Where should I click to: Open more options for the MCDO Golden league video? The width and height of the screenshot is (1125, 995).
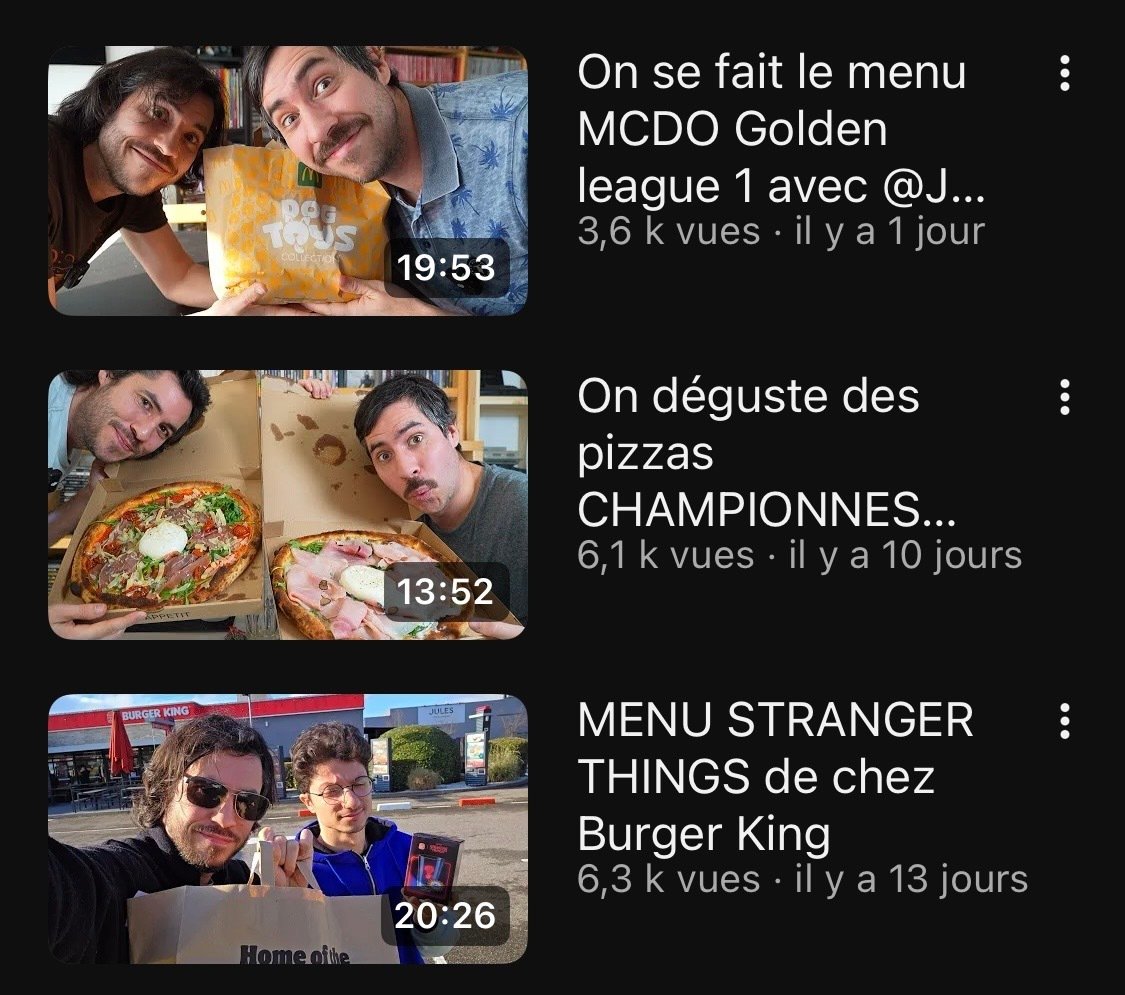click(1064, 73)
